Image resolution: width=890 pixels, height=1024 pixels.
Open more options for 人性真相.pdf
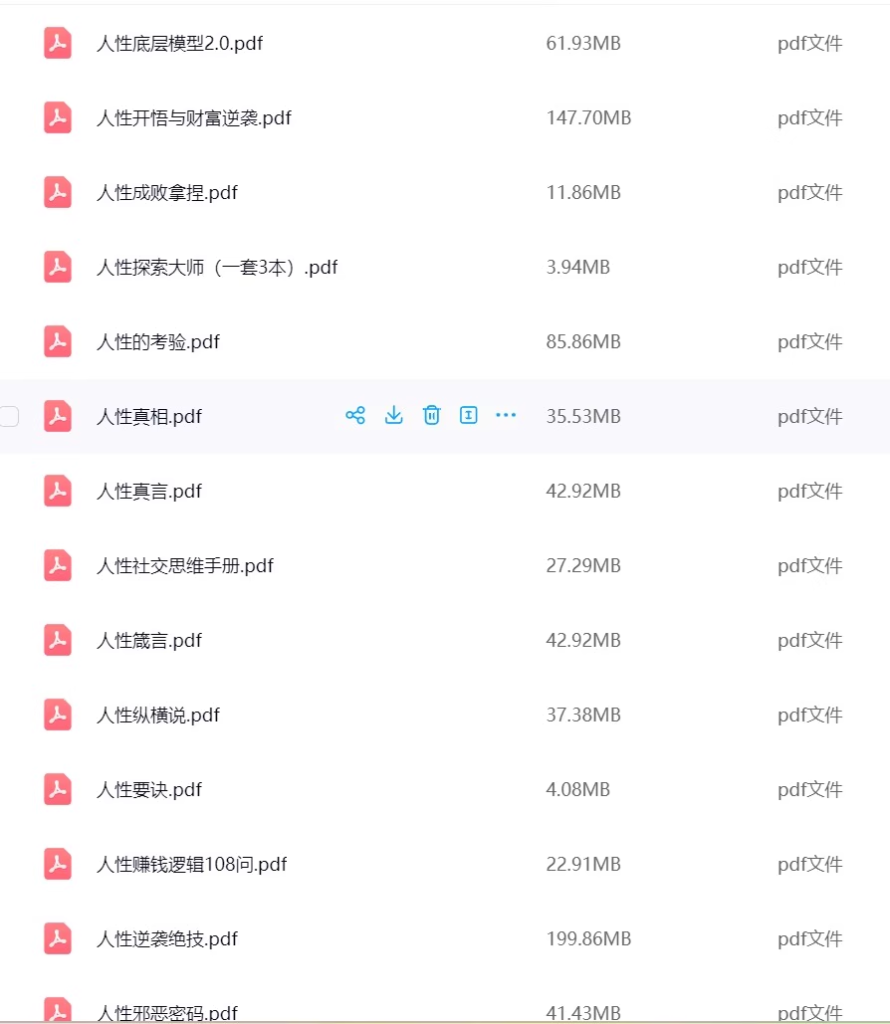(x=506, y=416)
